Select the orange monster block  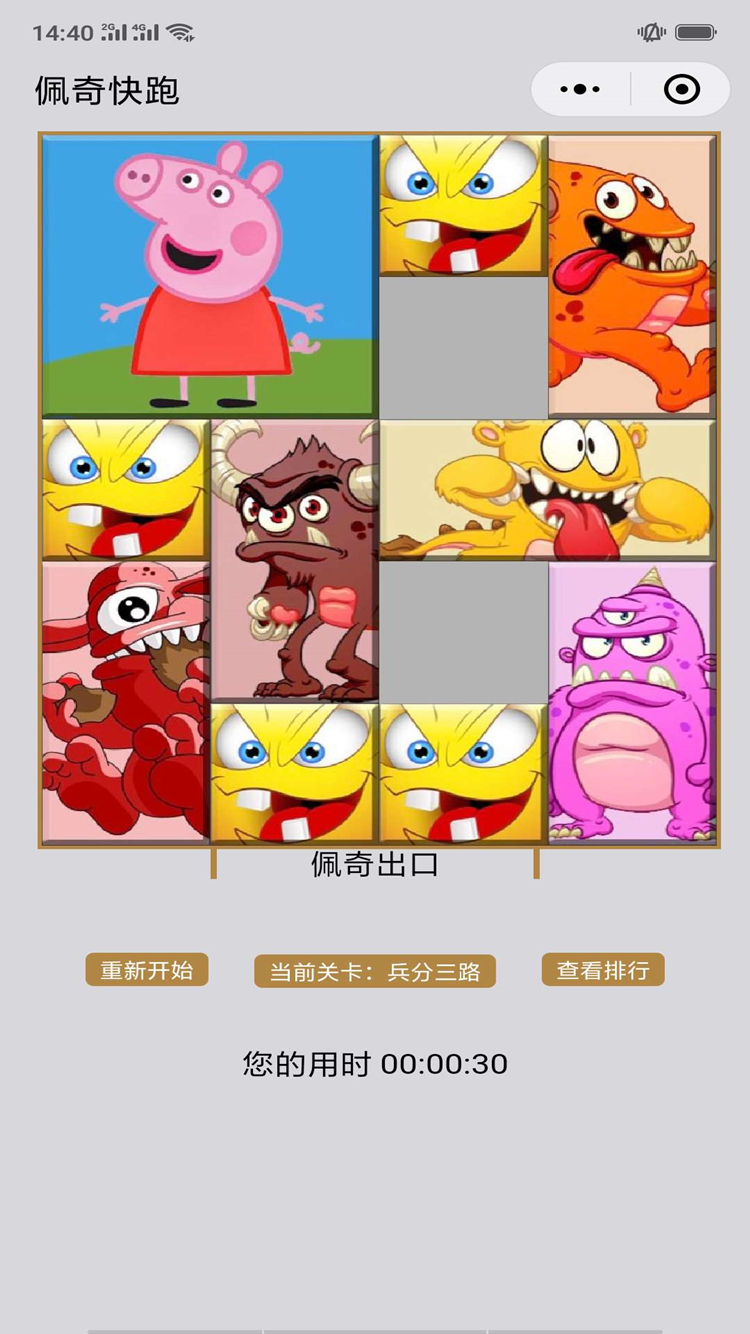coord(632,276)
